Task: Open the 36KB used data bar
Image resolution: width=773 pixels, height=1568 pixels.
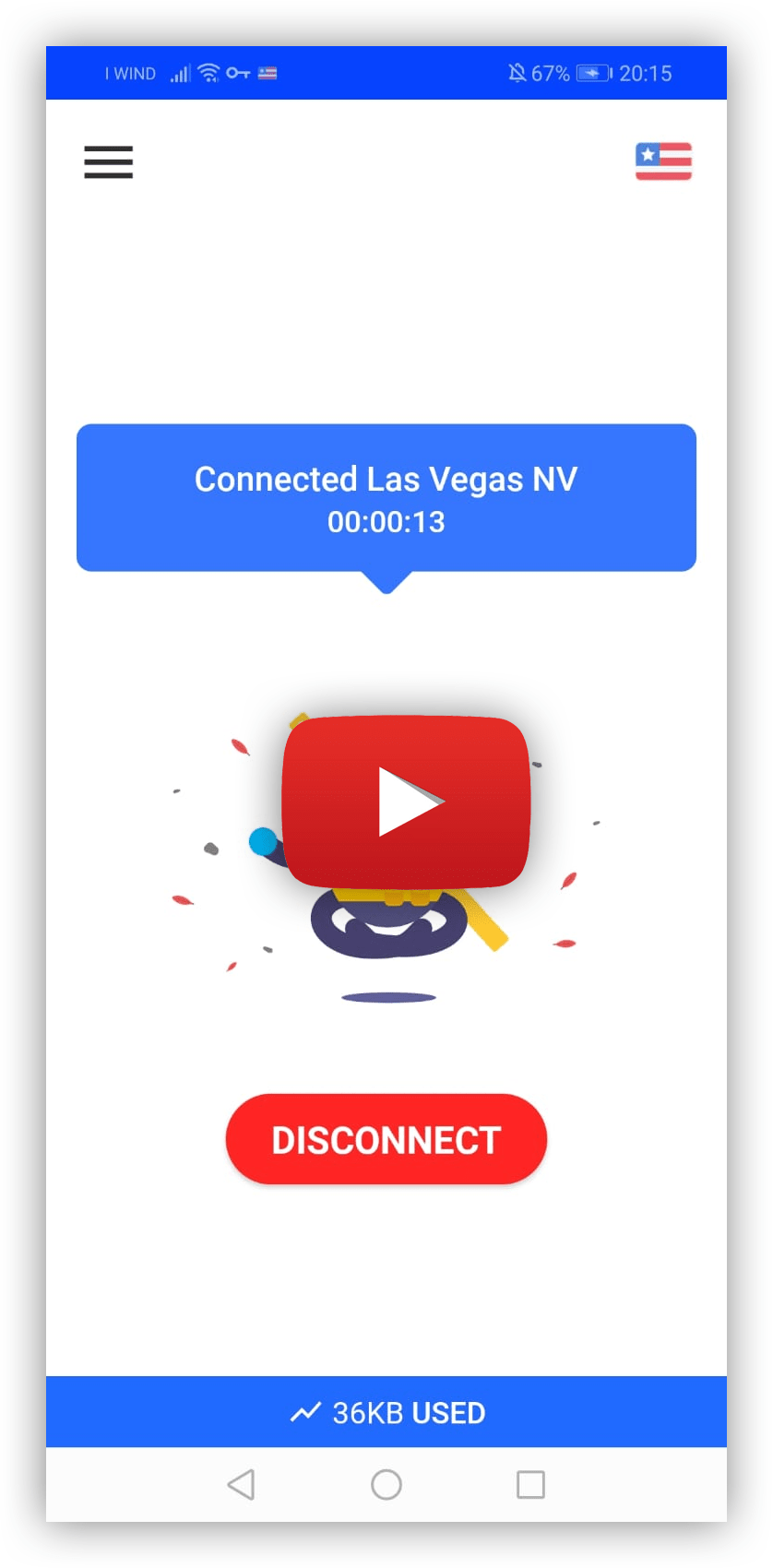Action: tap(386, 1412)
